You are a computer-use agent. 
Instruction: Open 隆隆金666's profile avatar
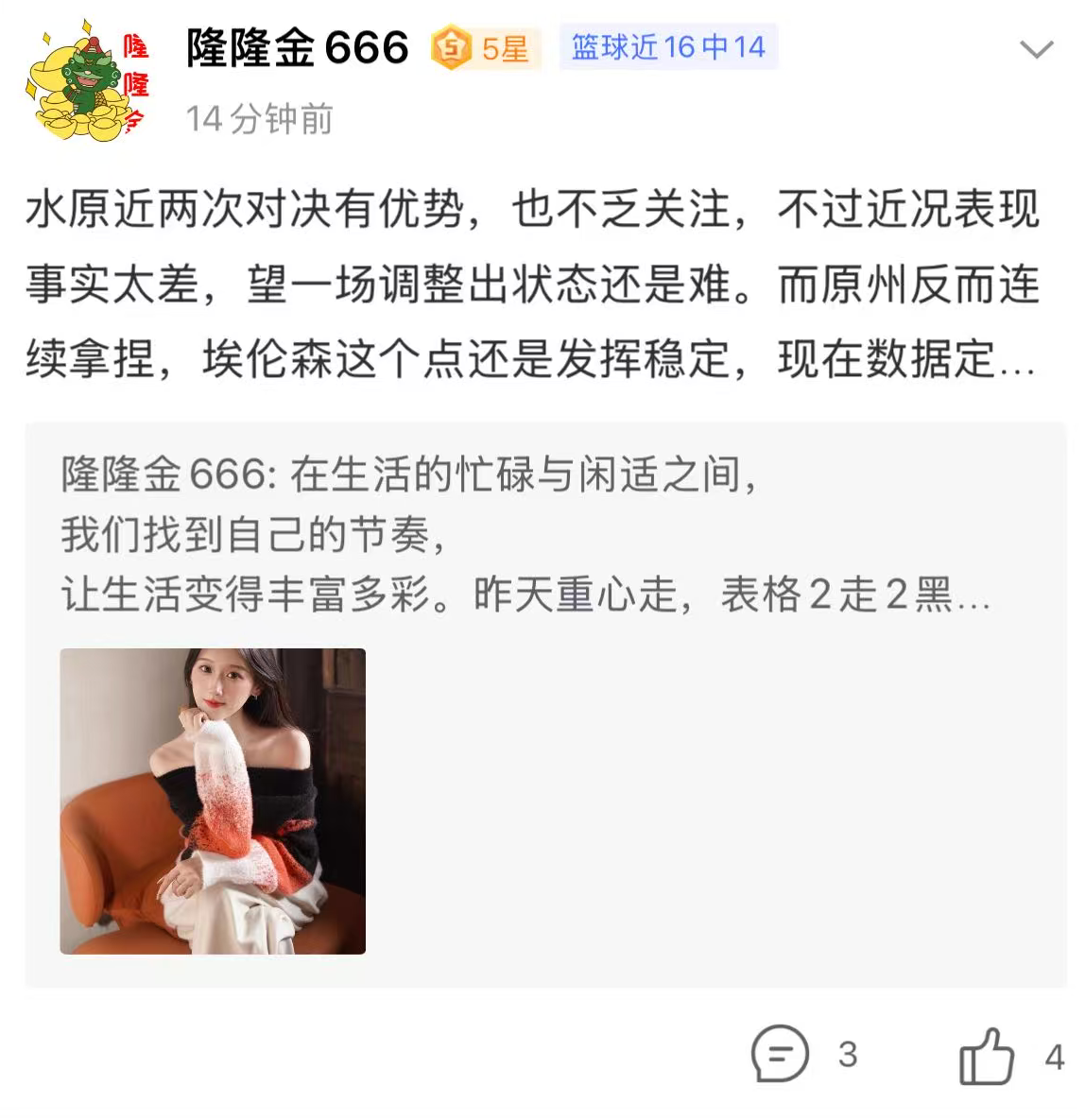tap(87, 82)
